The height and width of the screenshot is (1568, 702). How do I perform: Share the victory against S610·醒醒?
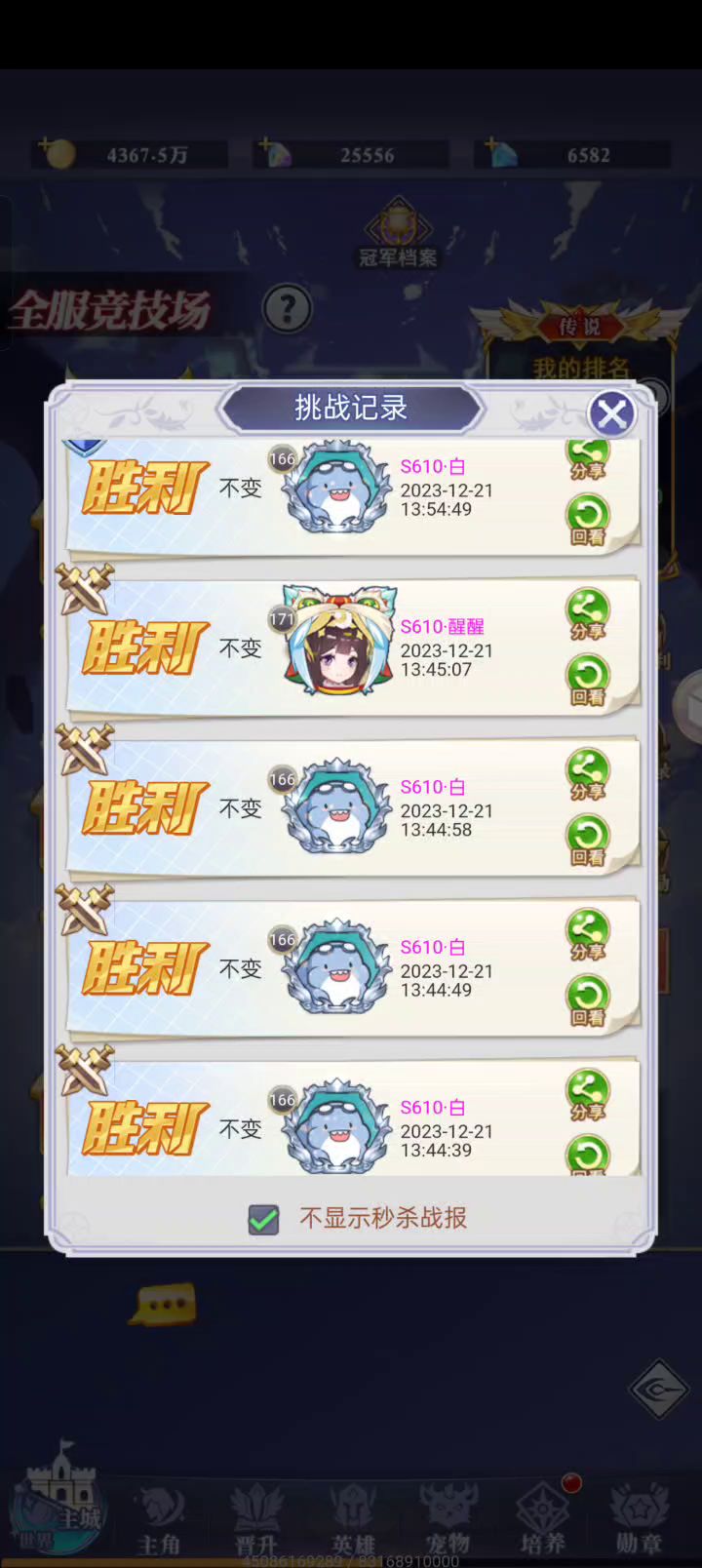pos(587,614)
